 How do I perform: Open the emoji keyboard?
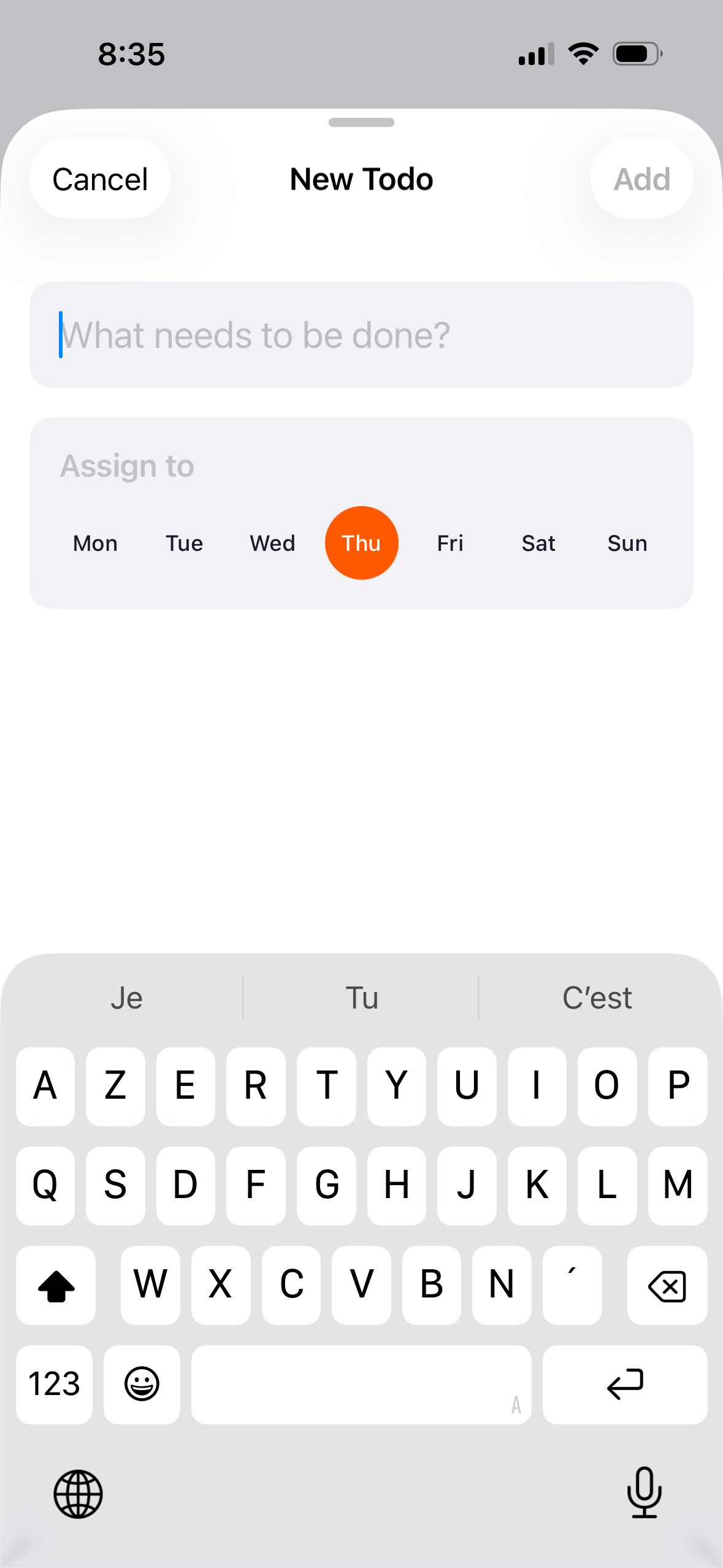[142, 1385]
